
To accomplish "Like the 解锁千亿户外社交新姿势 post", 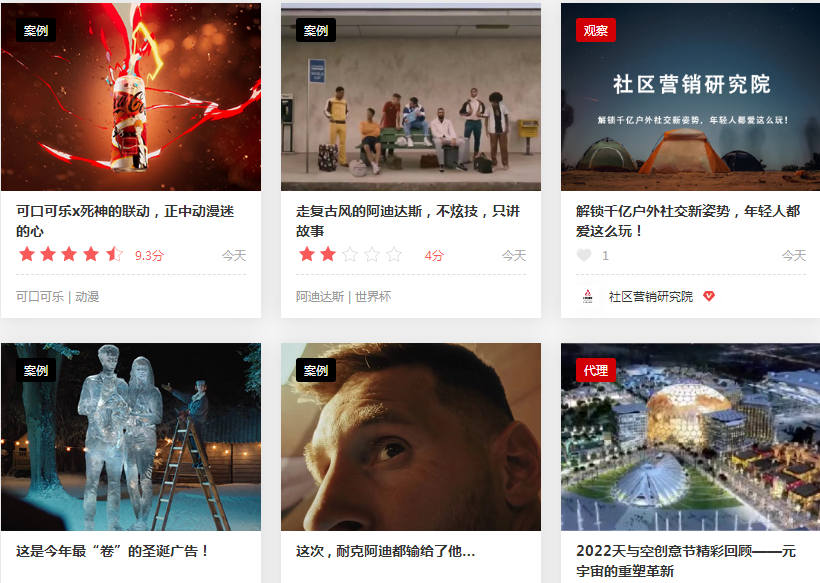I will point(584,255).
